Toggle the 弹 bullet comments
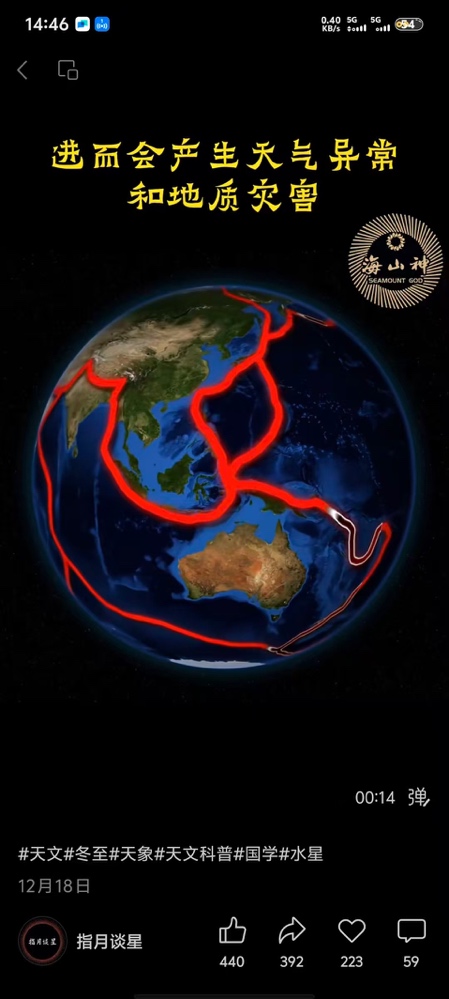449x999 pixels. coord(418,797)
